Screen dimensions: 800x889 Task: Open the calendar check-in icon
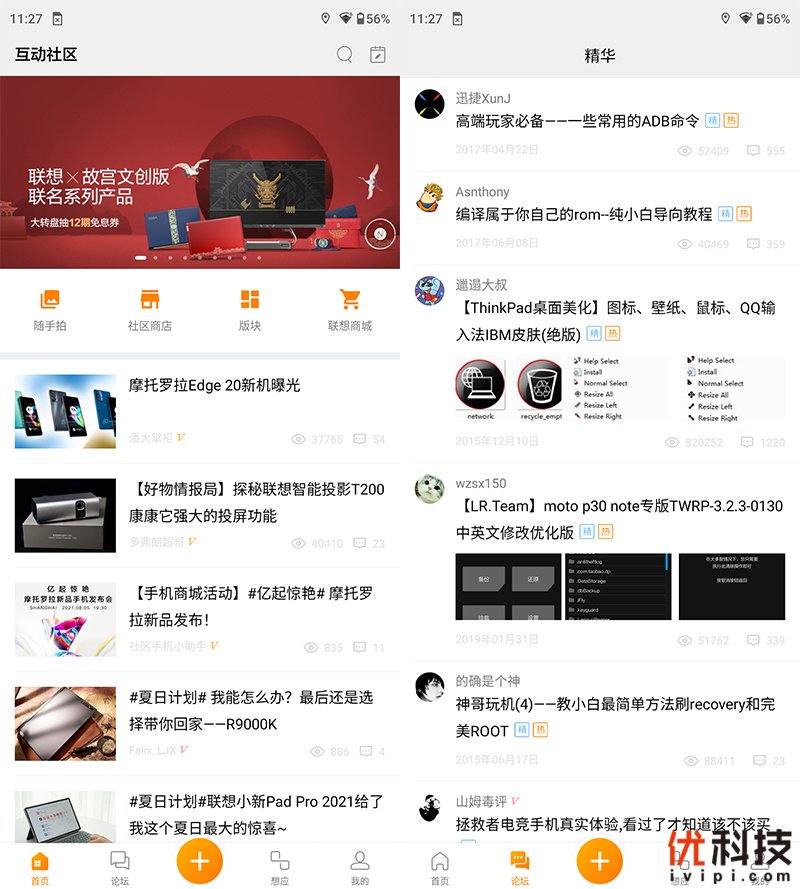(x=377, y=55)
